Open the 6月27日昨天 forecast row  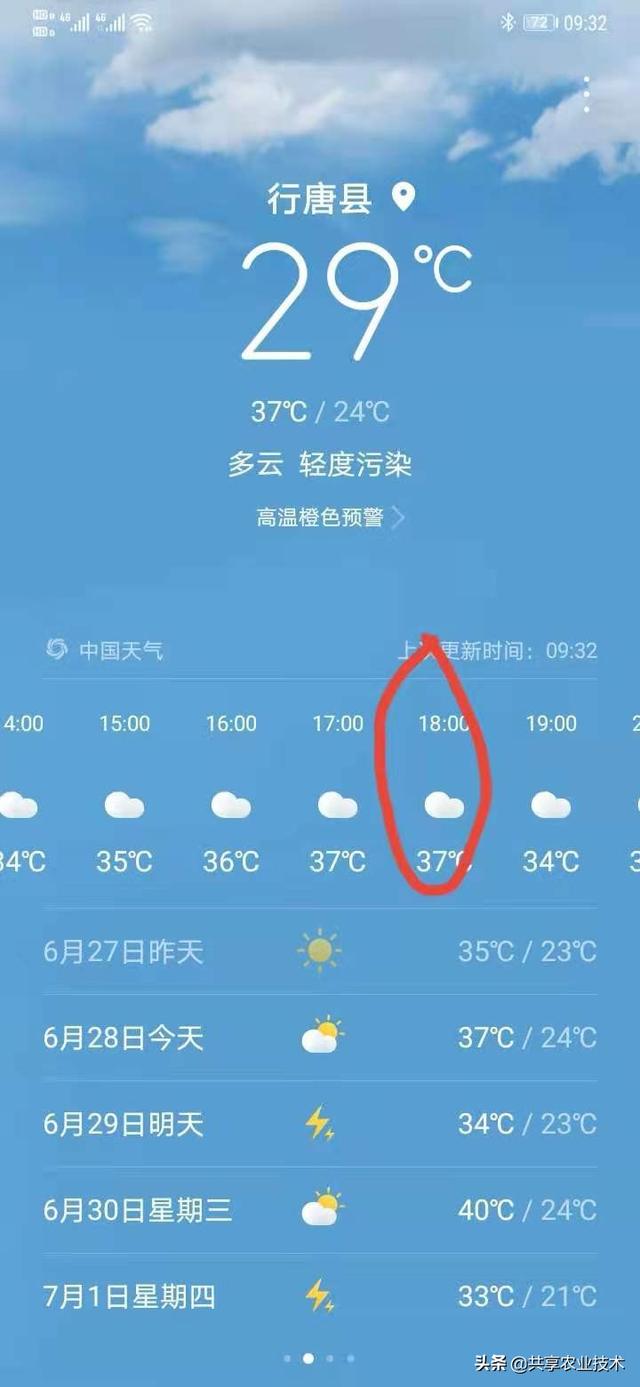[x=320, y=951]
